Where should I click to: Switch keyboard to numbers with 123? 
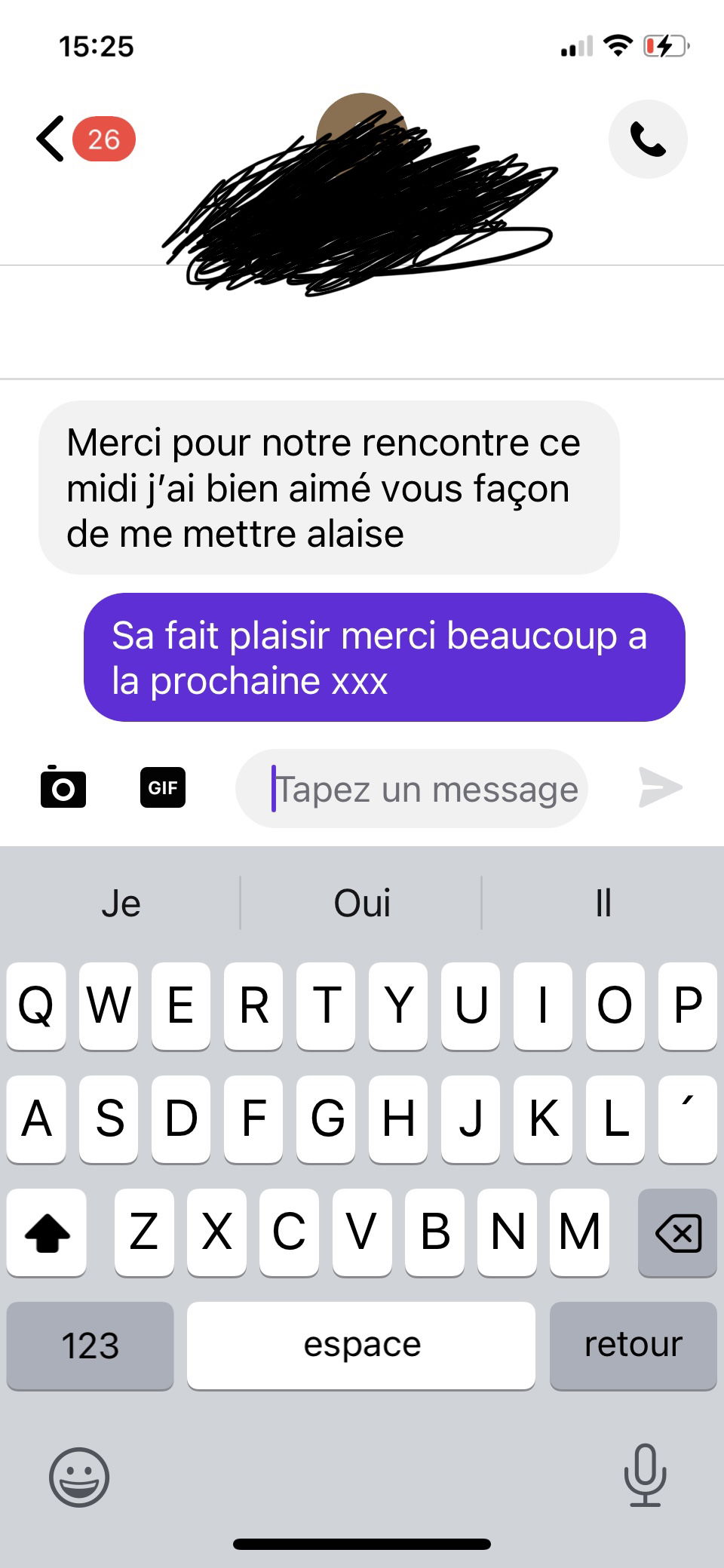click(x=90, y=1346)
